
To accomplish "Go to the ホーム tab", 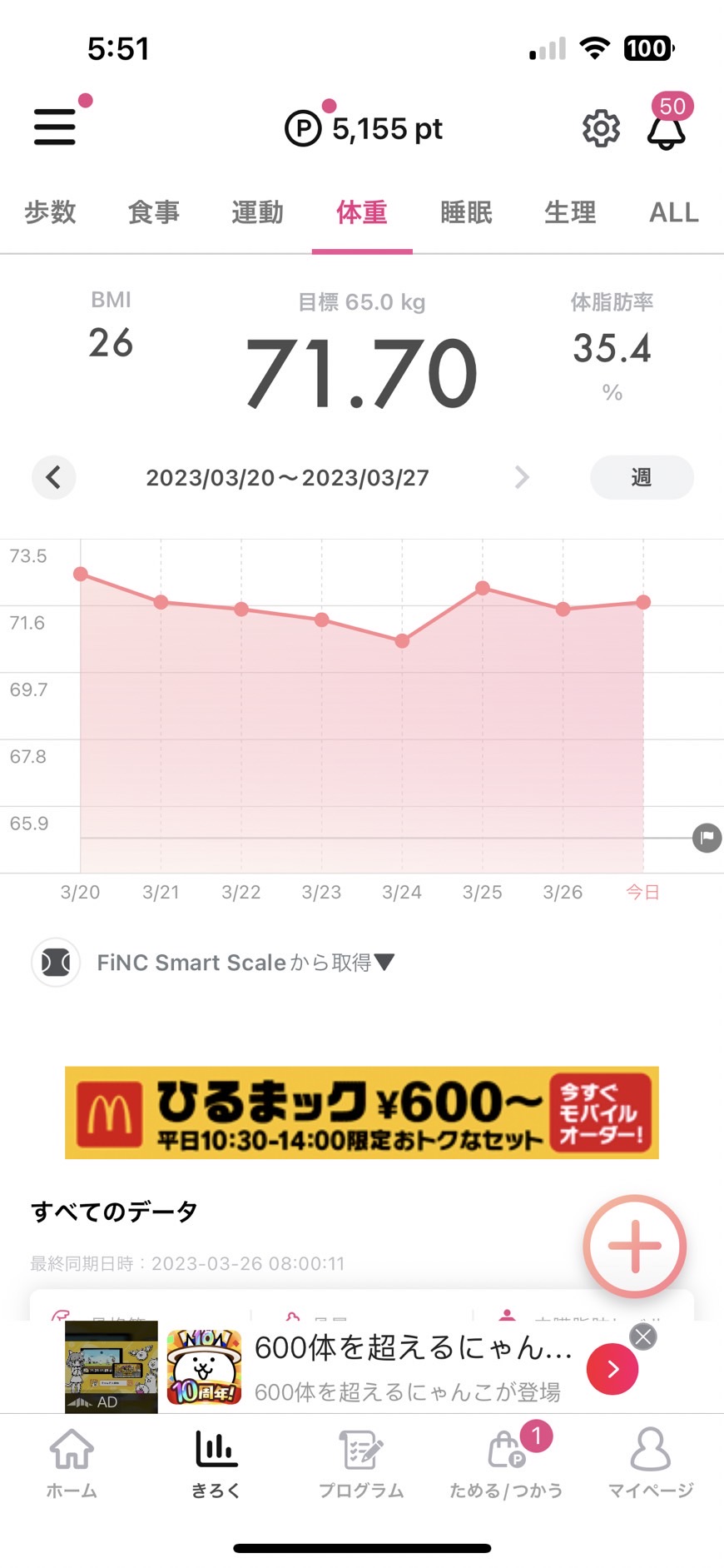I will (x=72, y=1463).
